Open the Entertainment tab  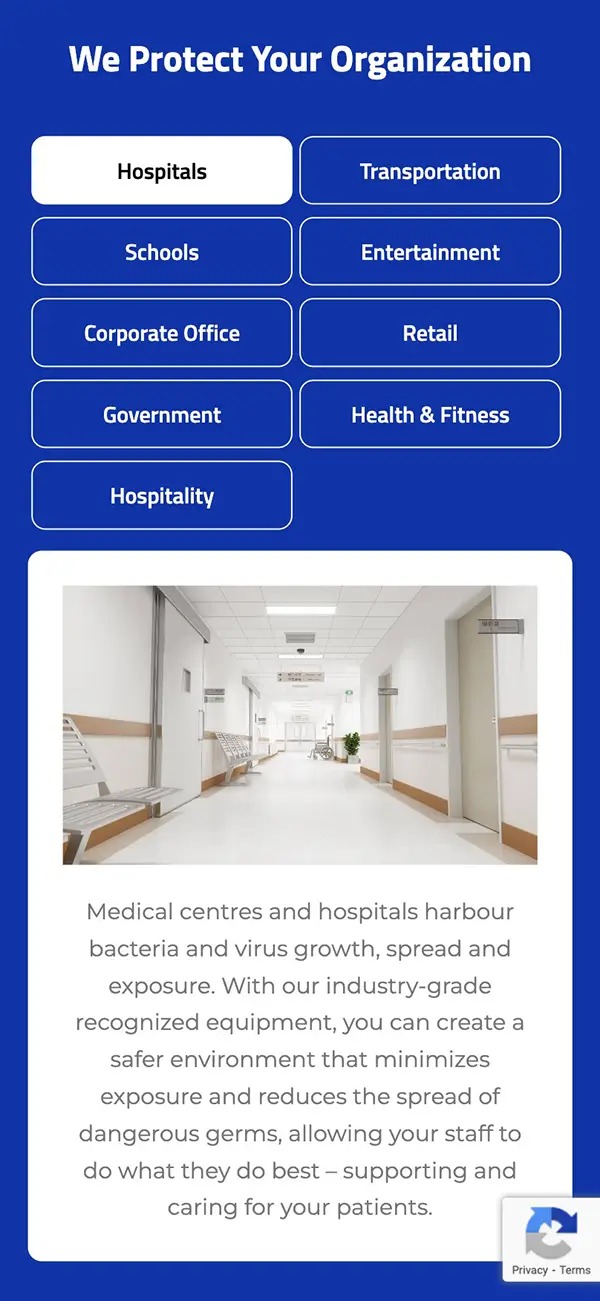click(x=430, y=252)
